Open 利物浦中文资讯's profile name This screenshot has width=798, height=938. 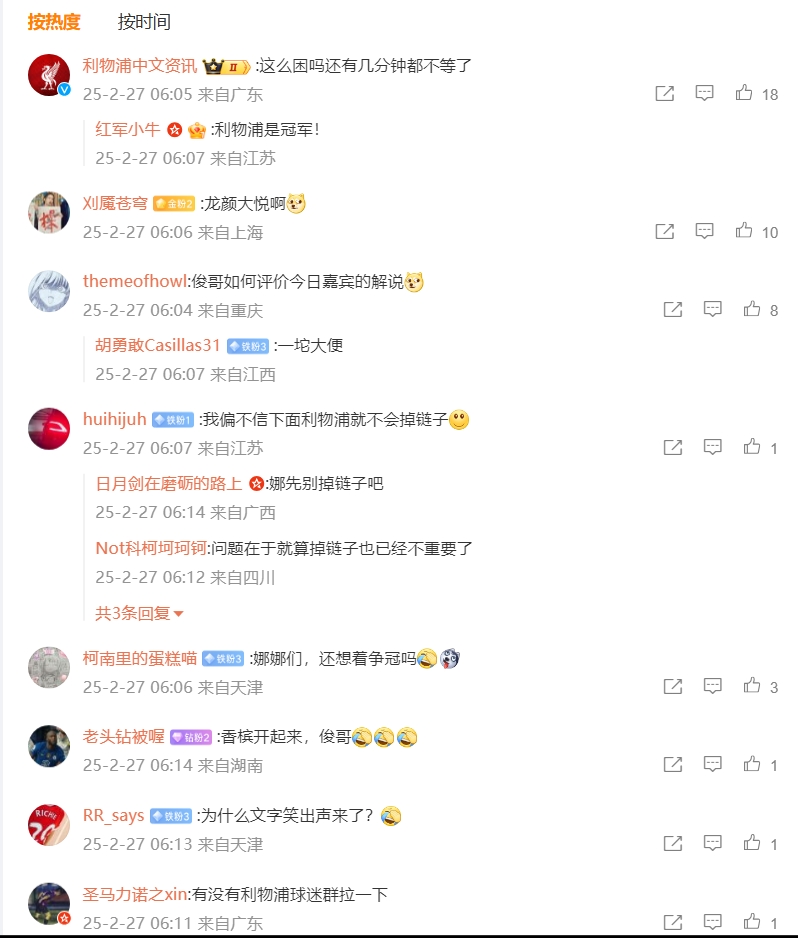pos(139,66)
